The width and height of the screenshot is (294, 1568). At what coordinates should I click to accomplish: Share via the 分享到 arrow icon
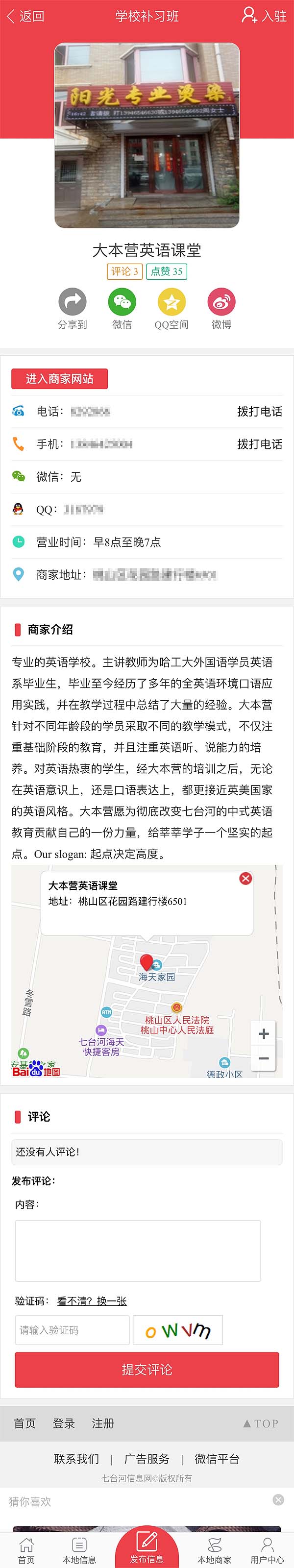[x=73, y=302]
